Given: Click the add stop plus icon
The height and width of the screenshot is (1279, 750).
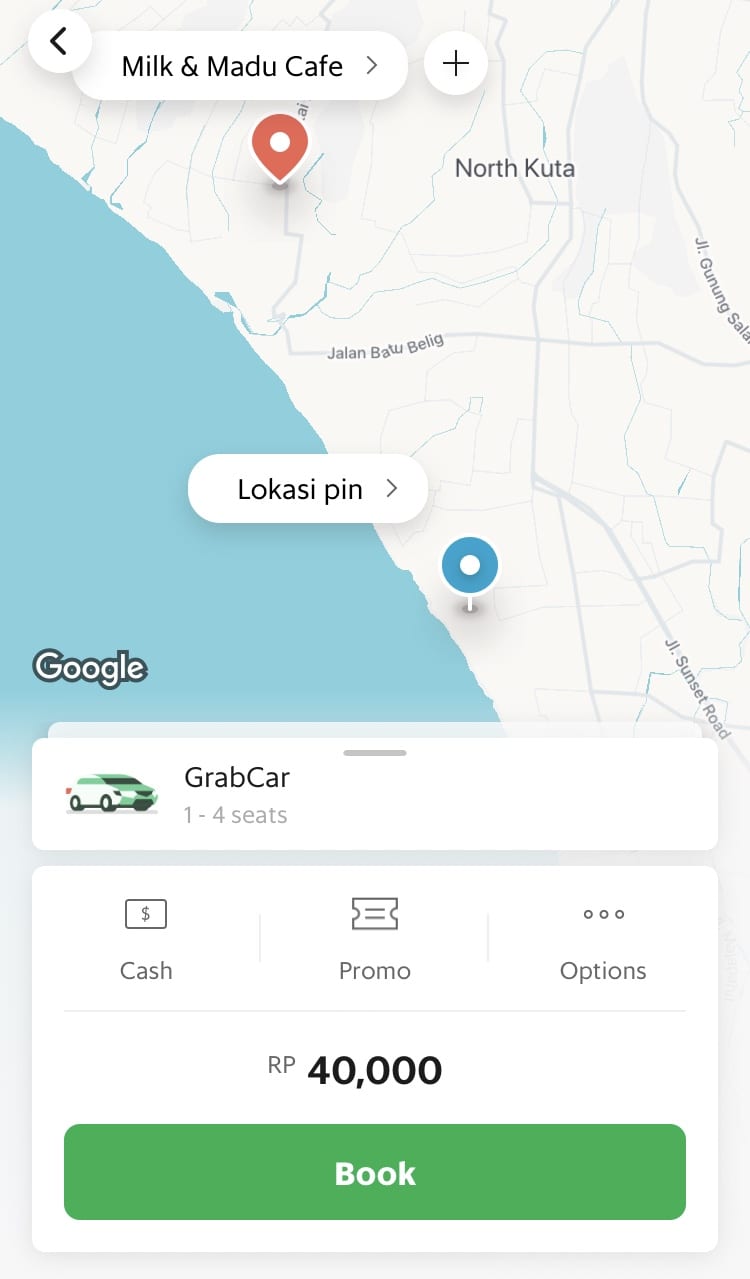Looking at the screenshot, I should click(455, 63).
